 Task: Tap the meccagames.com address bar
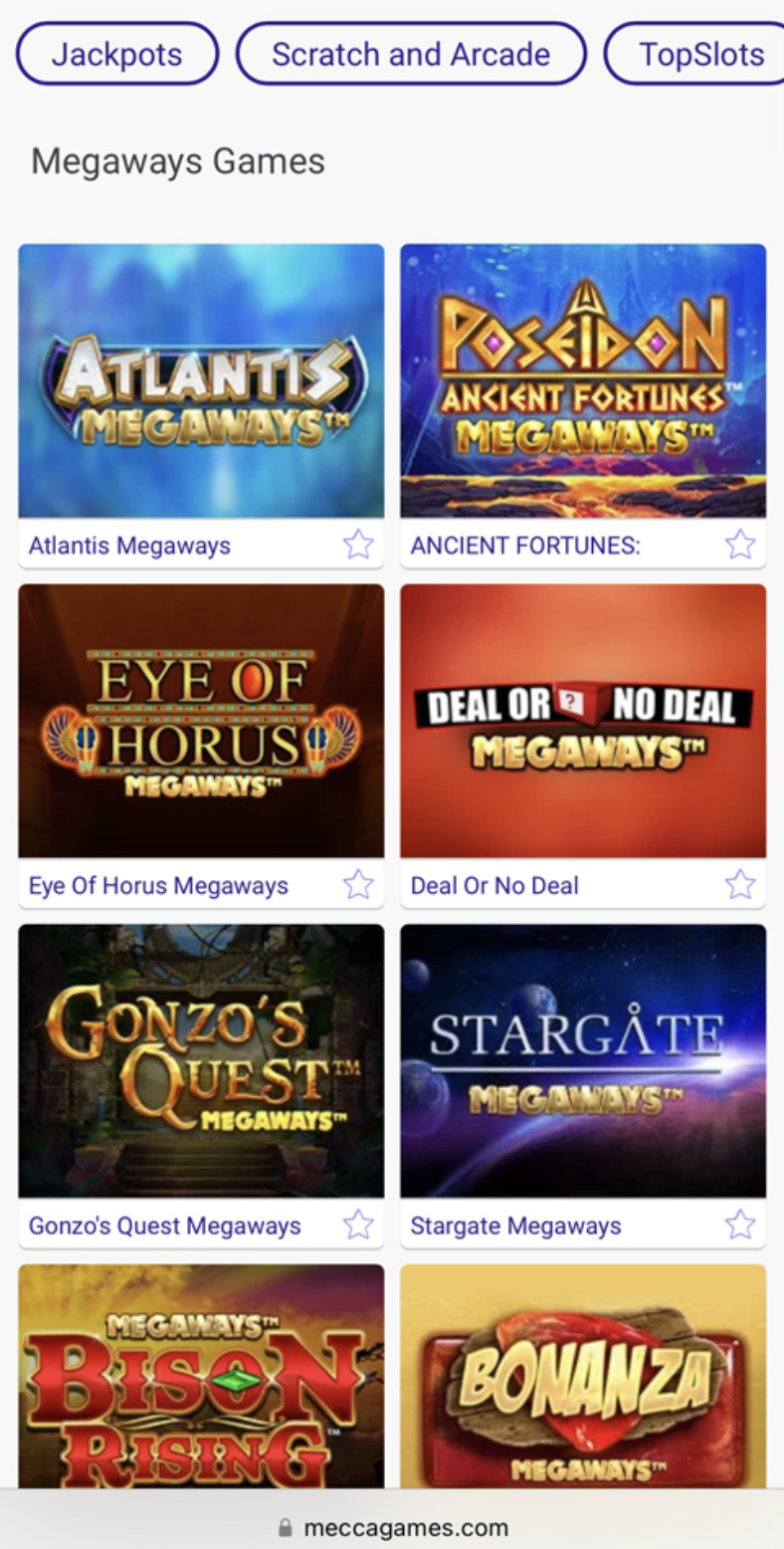click(392, 1527)
